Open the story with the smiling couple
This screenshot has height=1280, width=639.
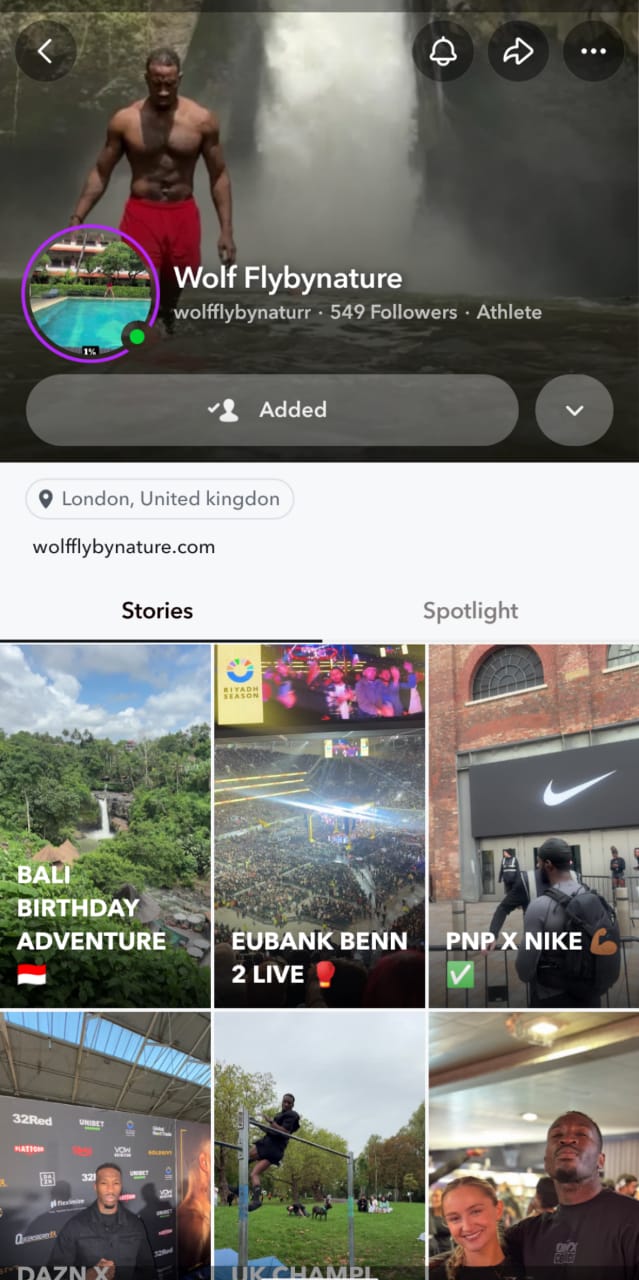tap(533, 1145)
